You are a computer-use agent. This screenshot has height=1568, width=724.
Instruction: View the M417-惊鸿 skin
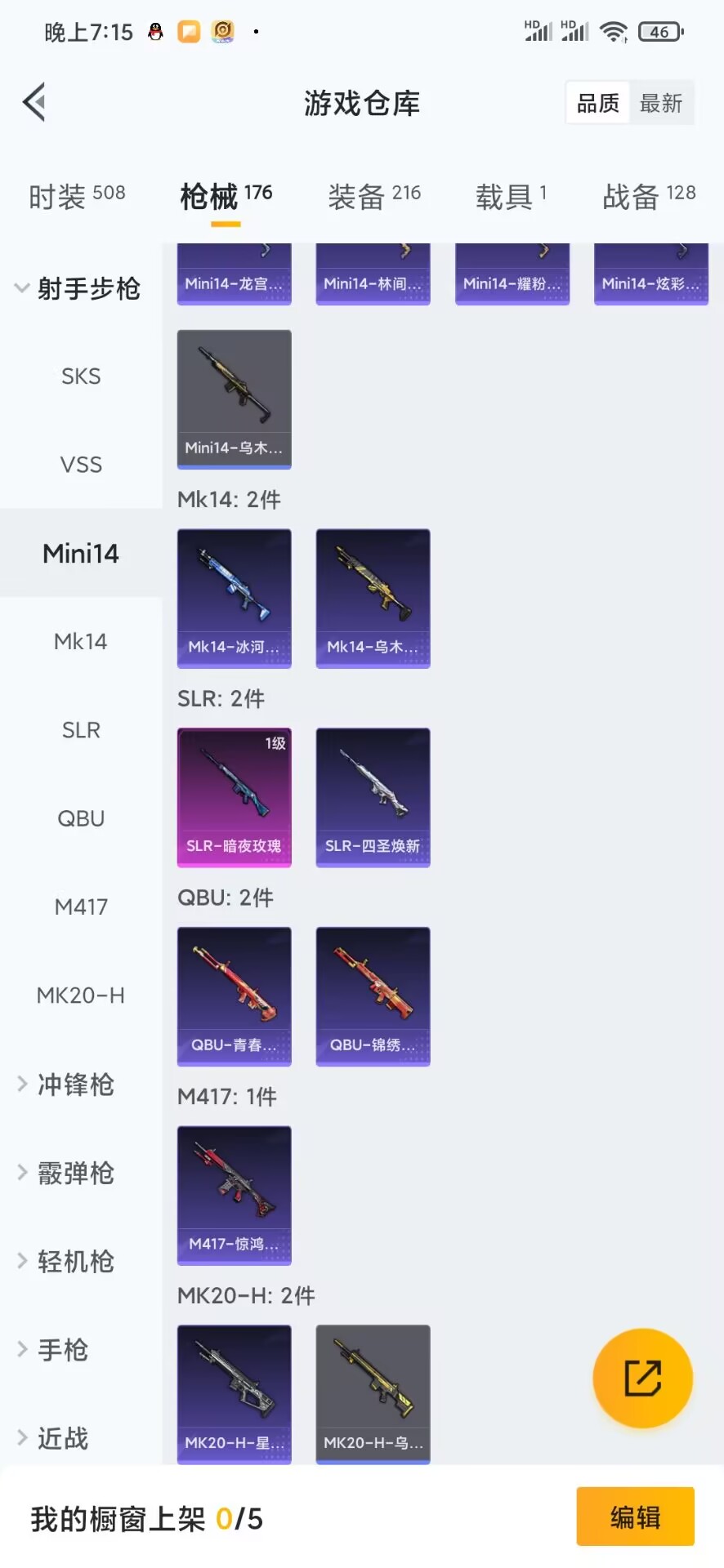(234, 1195)
